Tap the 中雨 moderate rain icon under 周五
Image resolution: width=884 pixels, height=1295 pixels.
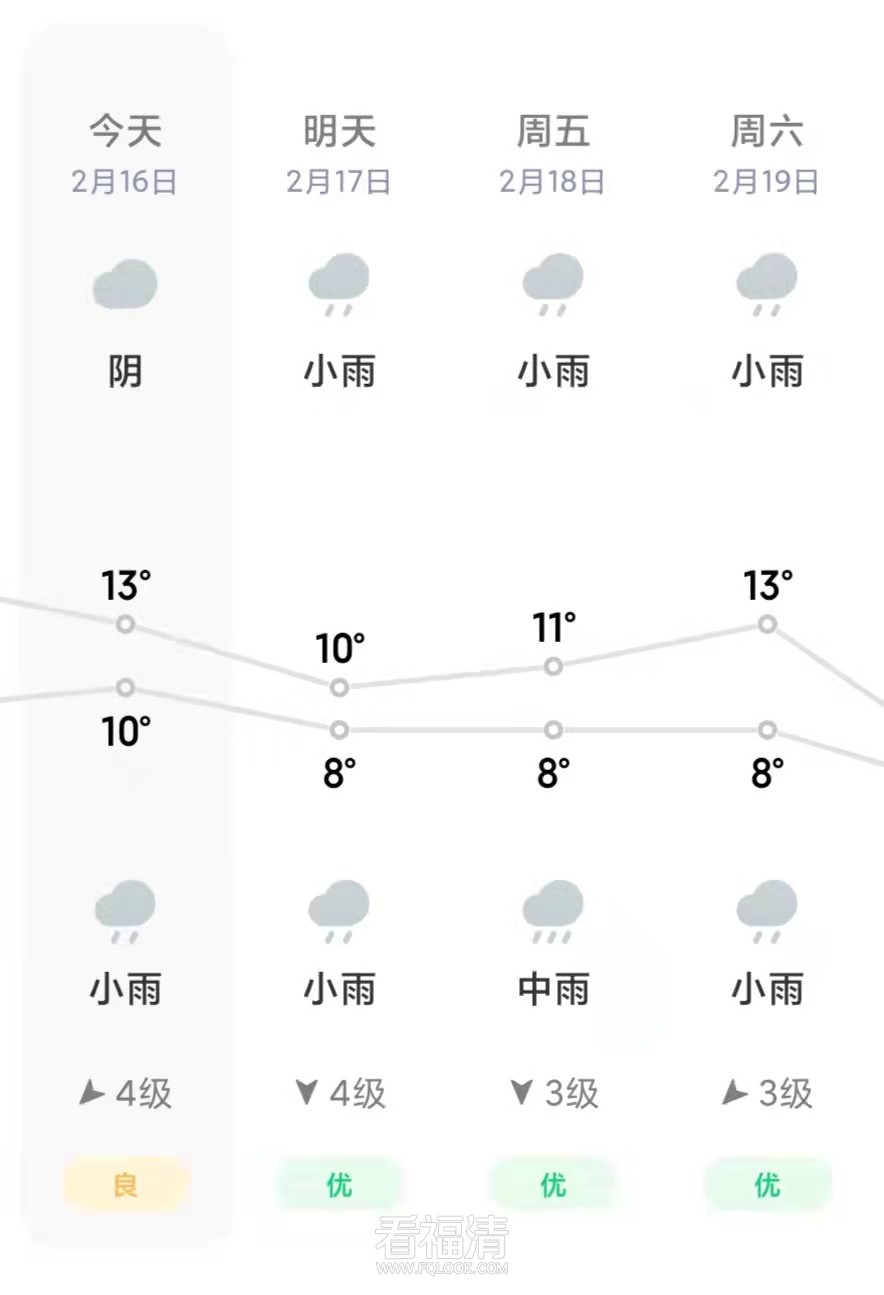pos(553,908)
